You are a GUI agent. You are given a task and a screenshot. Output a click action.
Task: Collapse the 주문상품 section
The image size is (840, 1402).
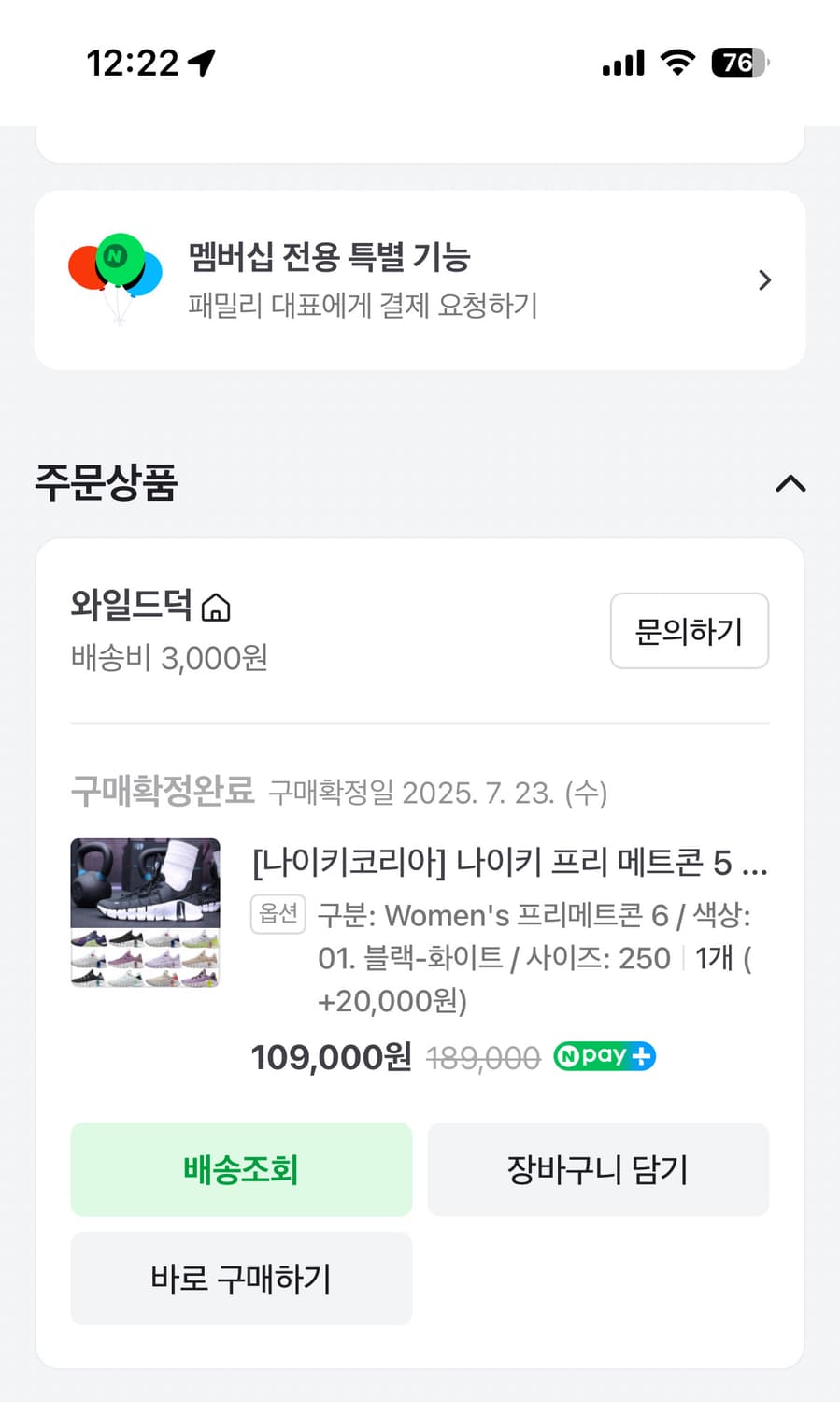click(790, 483)
